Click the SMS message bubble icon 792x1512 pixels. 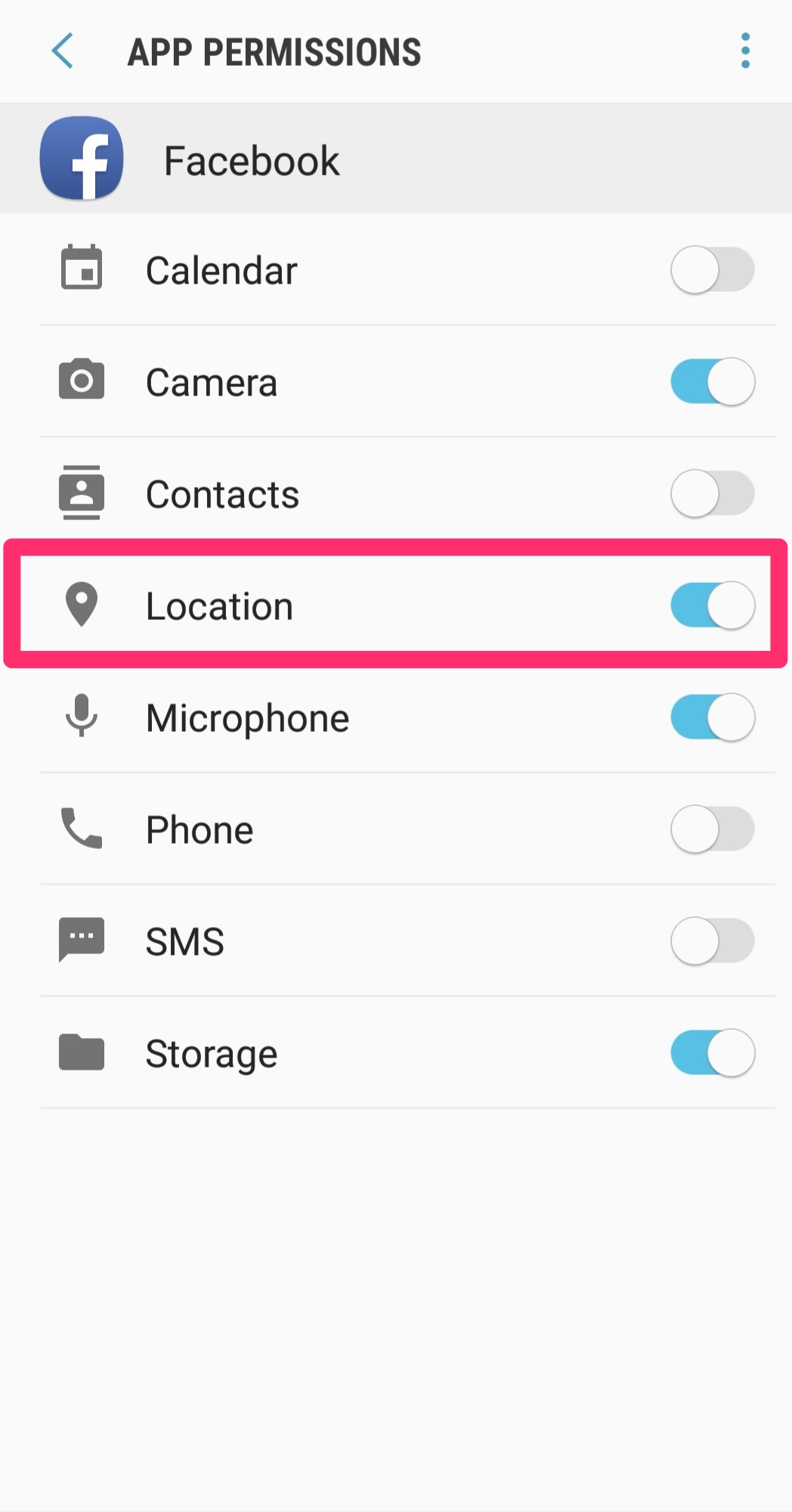coord(80,940)
